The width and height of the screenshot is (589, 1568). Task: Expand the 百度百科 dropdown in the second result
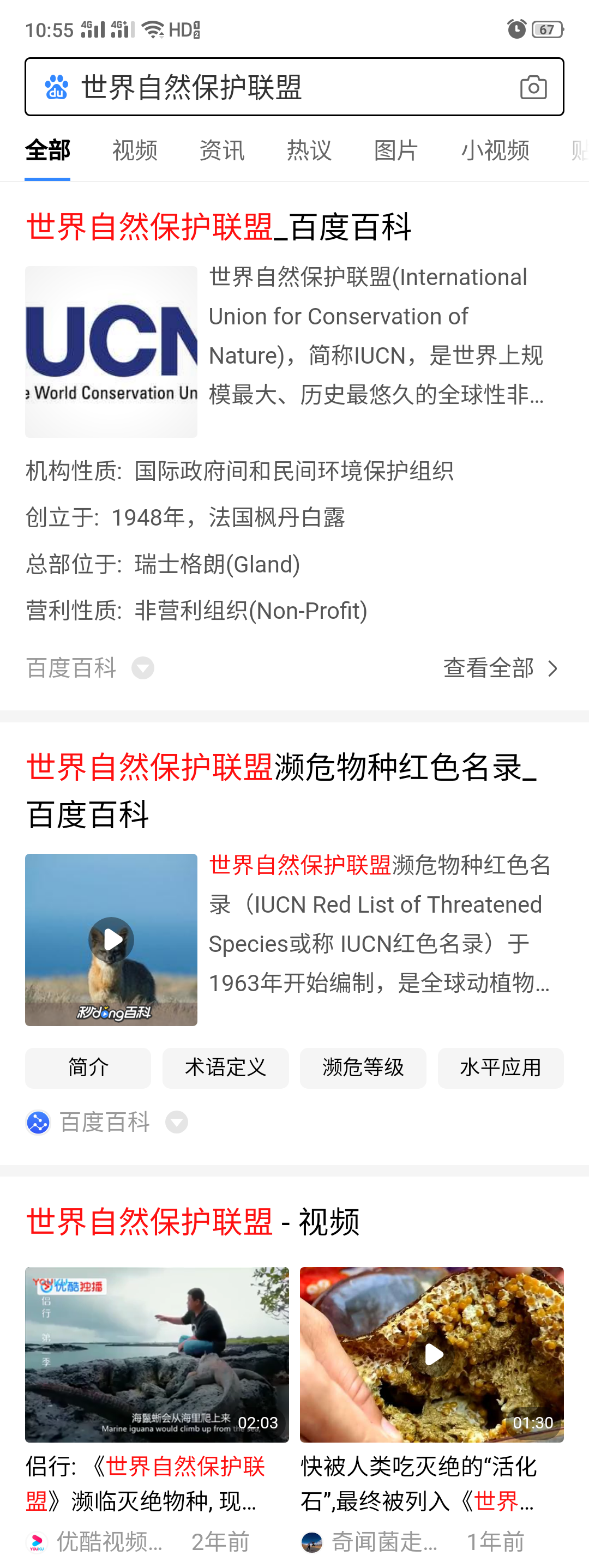(x=177, y=1122)
